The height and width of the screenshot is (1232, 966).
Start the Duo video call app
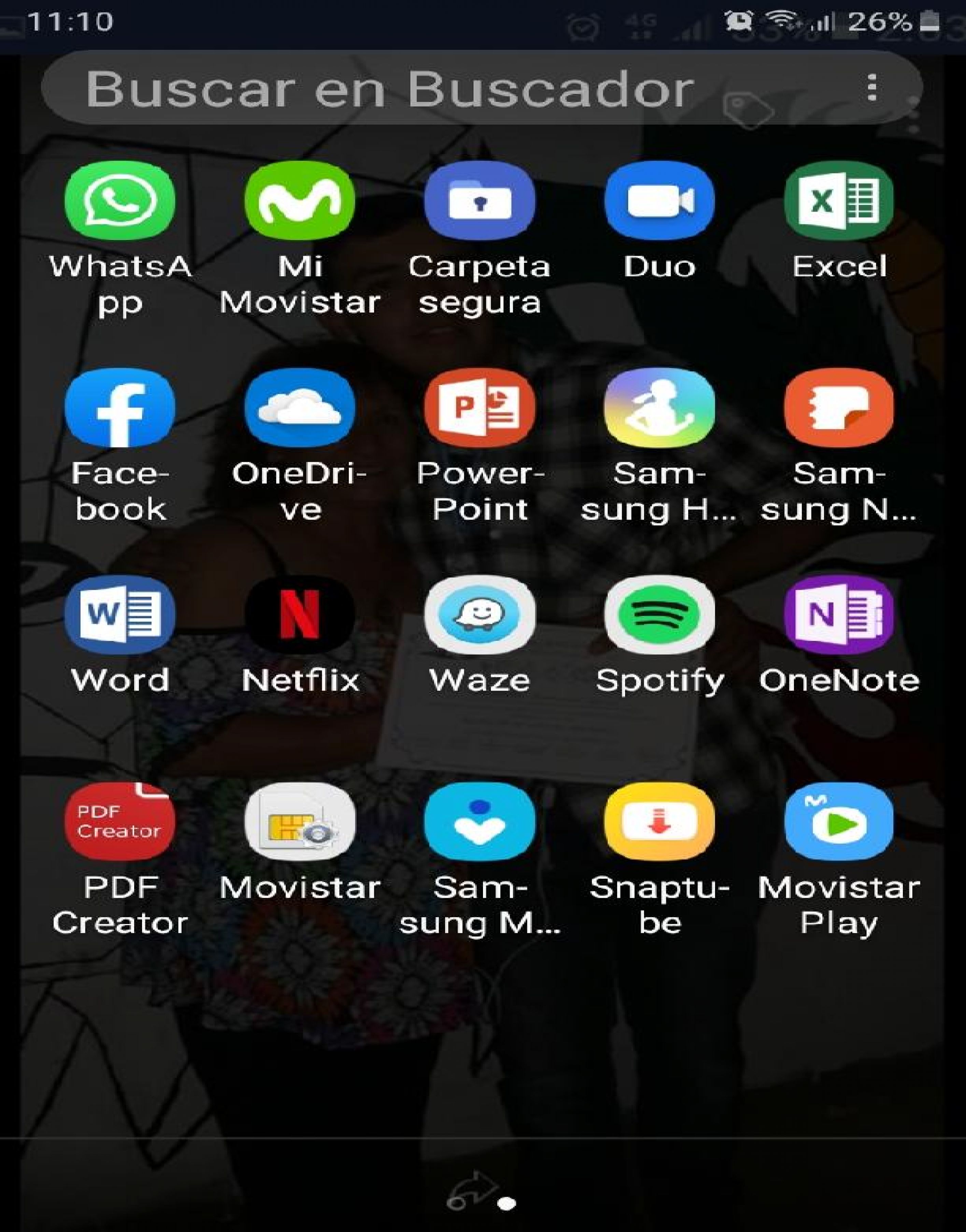point(659,201)
